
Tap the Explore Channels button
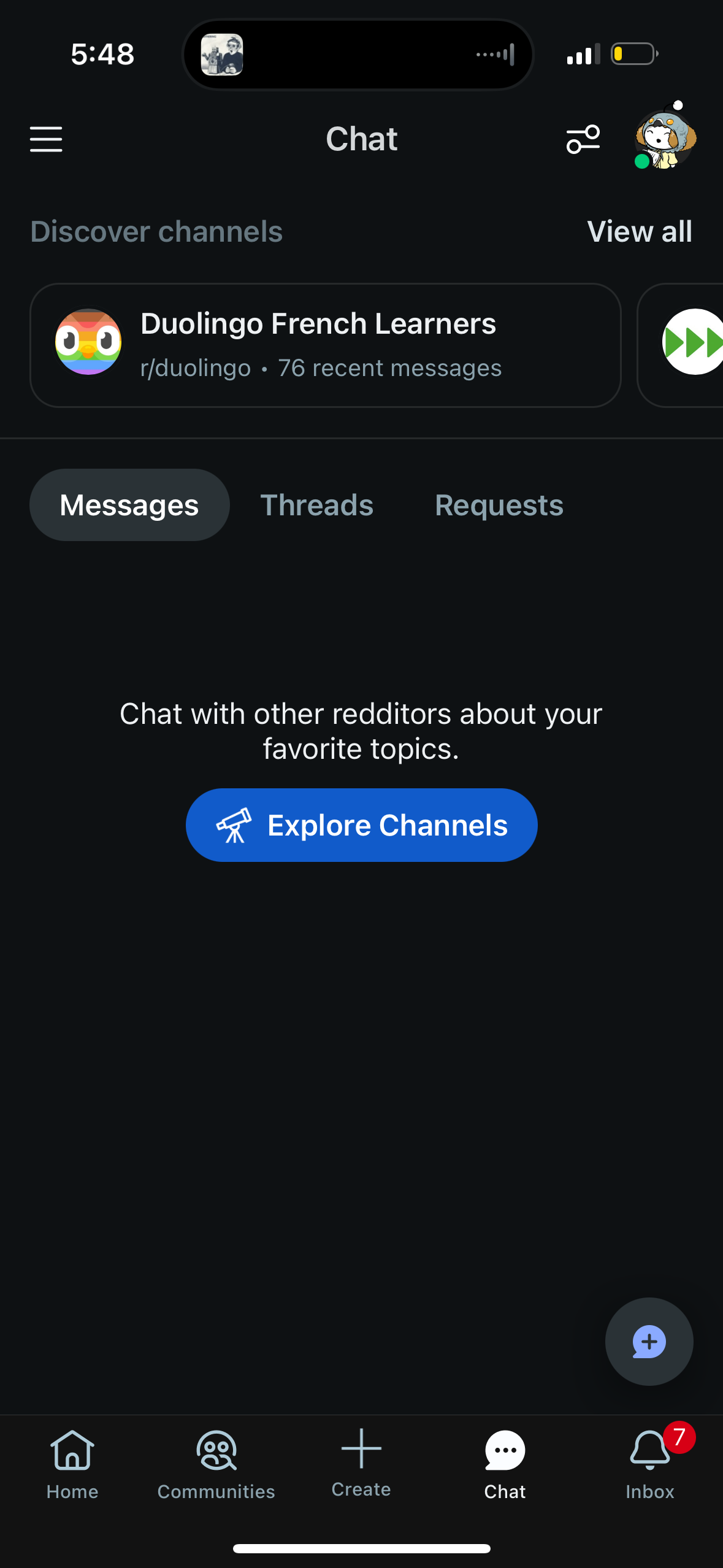click(361, 824)
